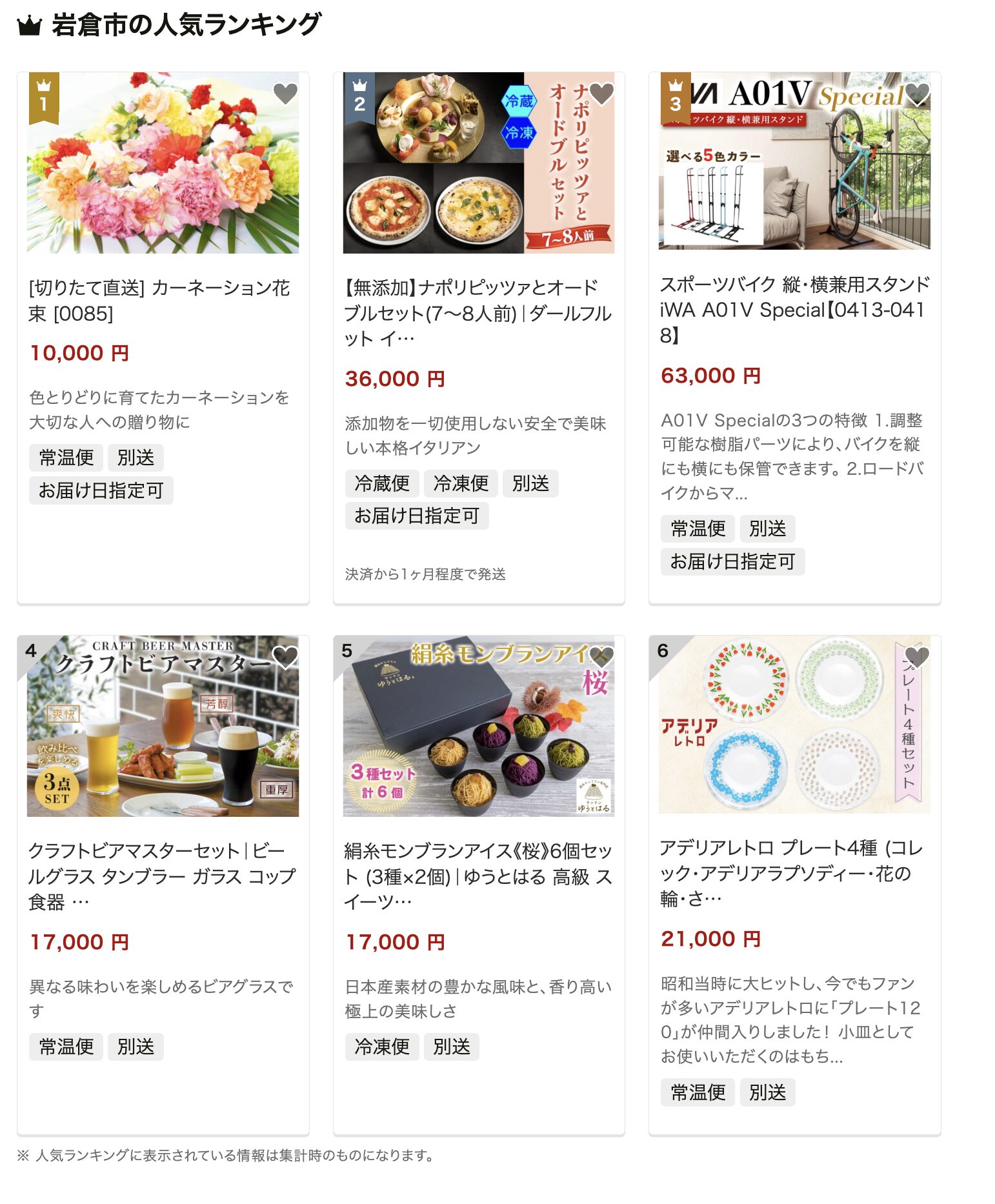Open the 絹糸モンブランアイス《桜》6個セット card

pos(477,876)
